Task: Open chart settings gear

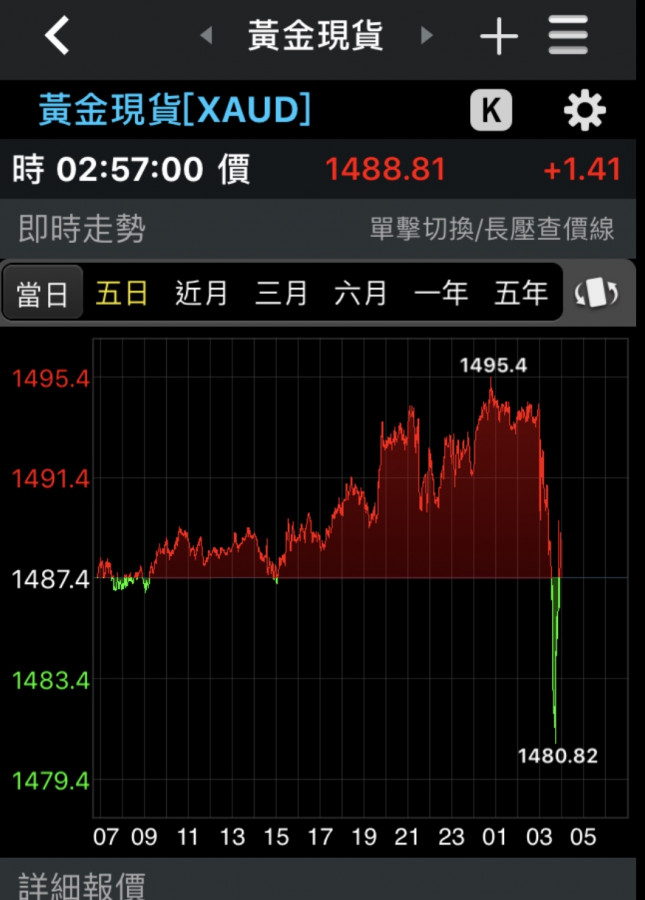Action: pyautogui.click(x=584, y=110)
